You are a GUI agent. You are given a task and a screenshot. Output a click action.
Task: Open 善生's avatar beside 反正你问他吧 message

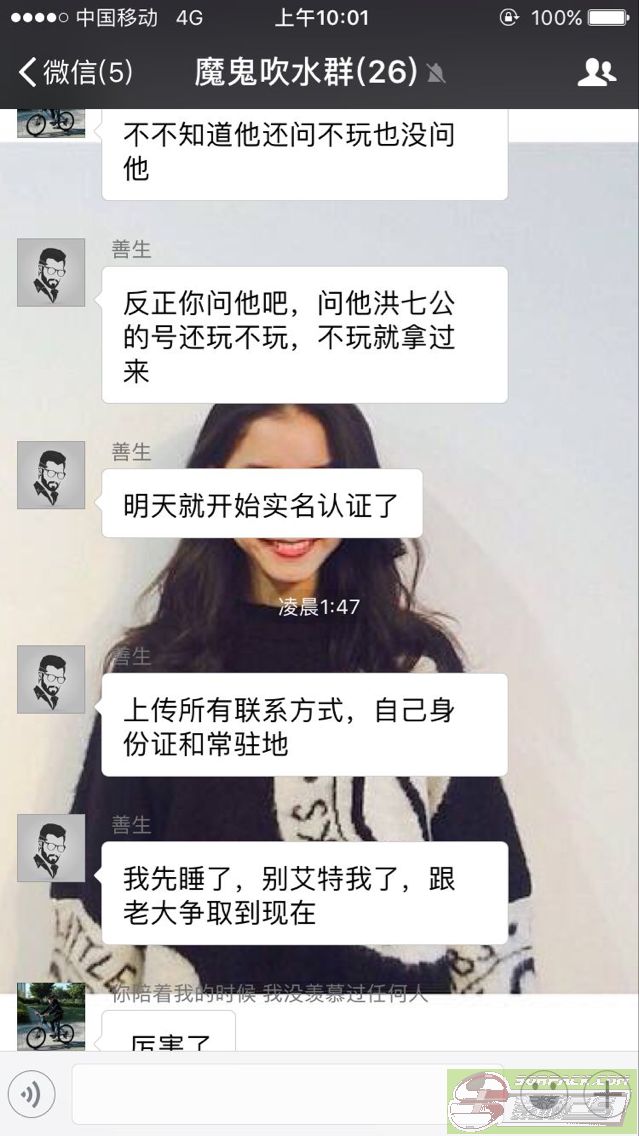[51, 272]
